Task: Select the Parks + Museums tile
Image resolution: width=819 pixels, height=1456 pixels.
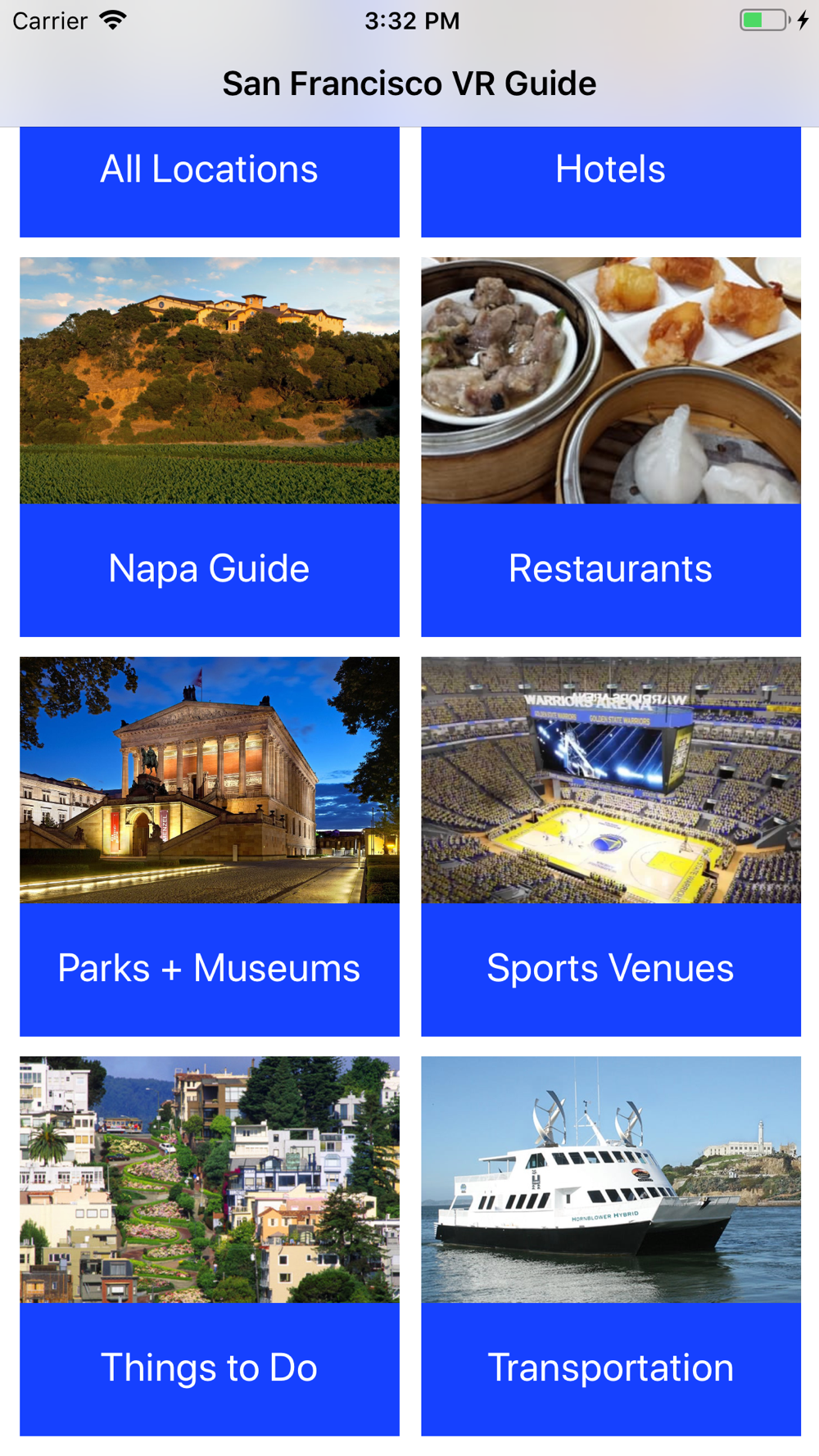Action: (x=209, y=846)
